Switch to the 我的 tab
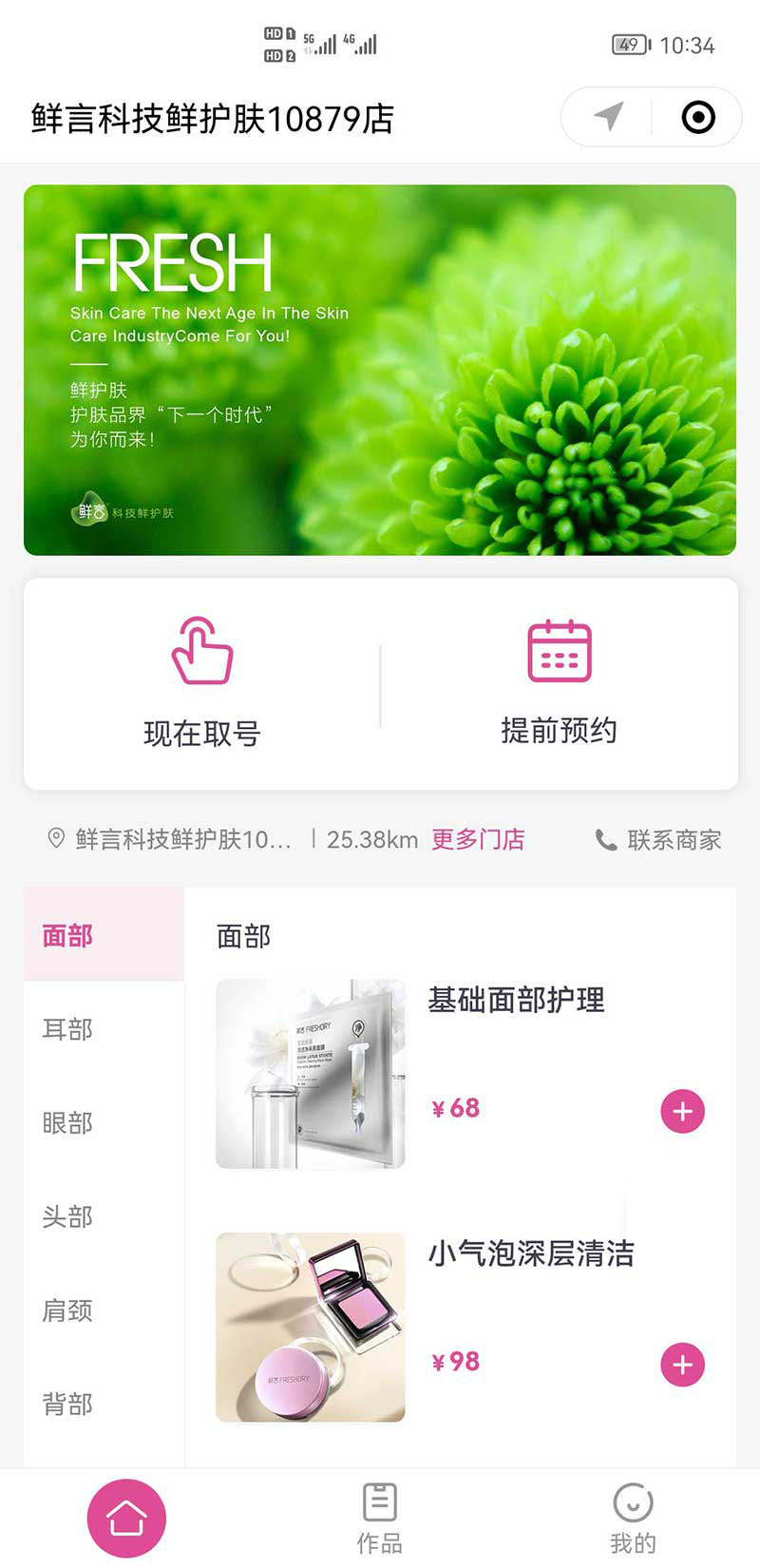 coord(633,1518)
